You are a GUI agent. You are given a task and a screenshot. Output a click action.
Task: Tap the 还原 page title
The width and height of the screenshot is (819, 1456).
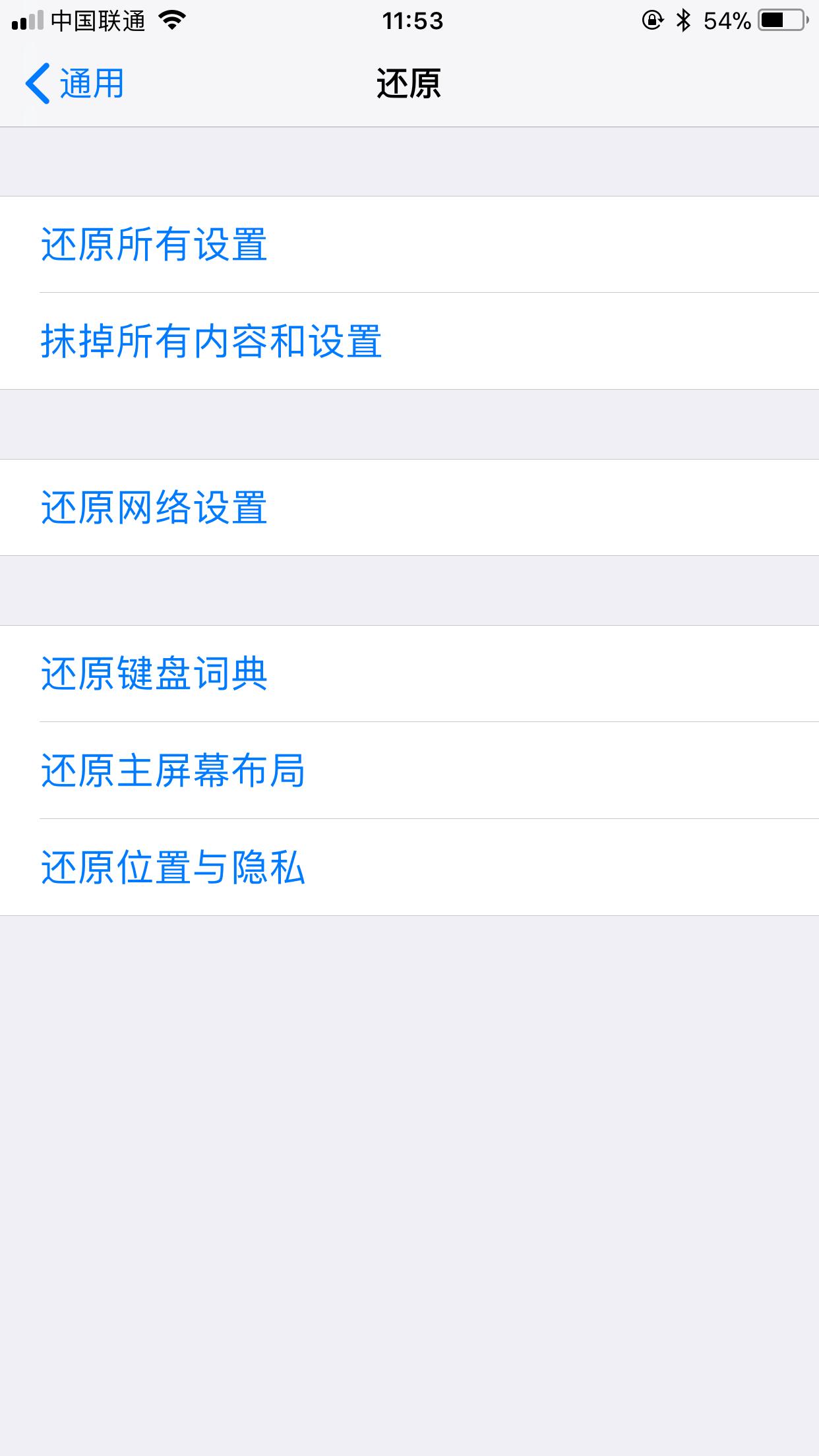[x=409, y=82]
